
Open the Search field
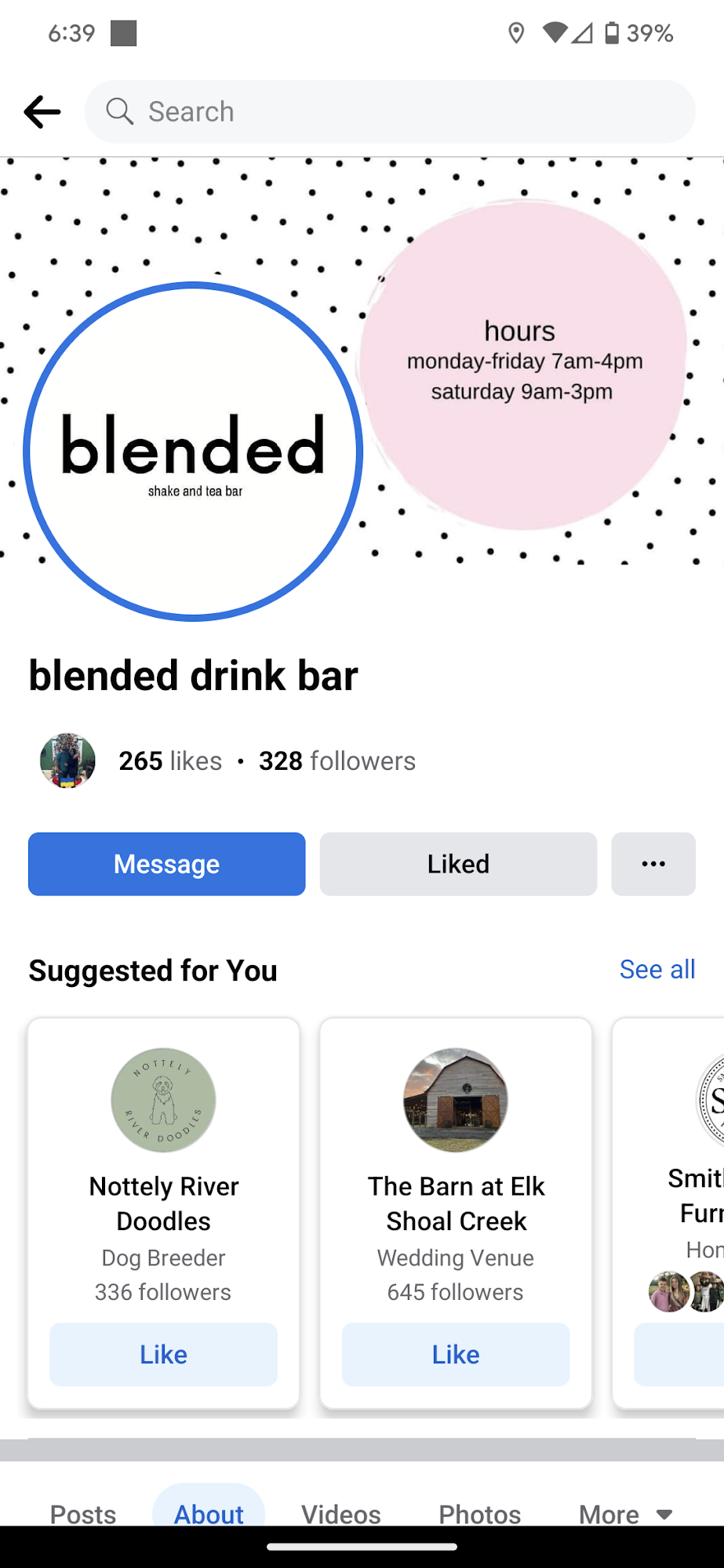point(390,112)
